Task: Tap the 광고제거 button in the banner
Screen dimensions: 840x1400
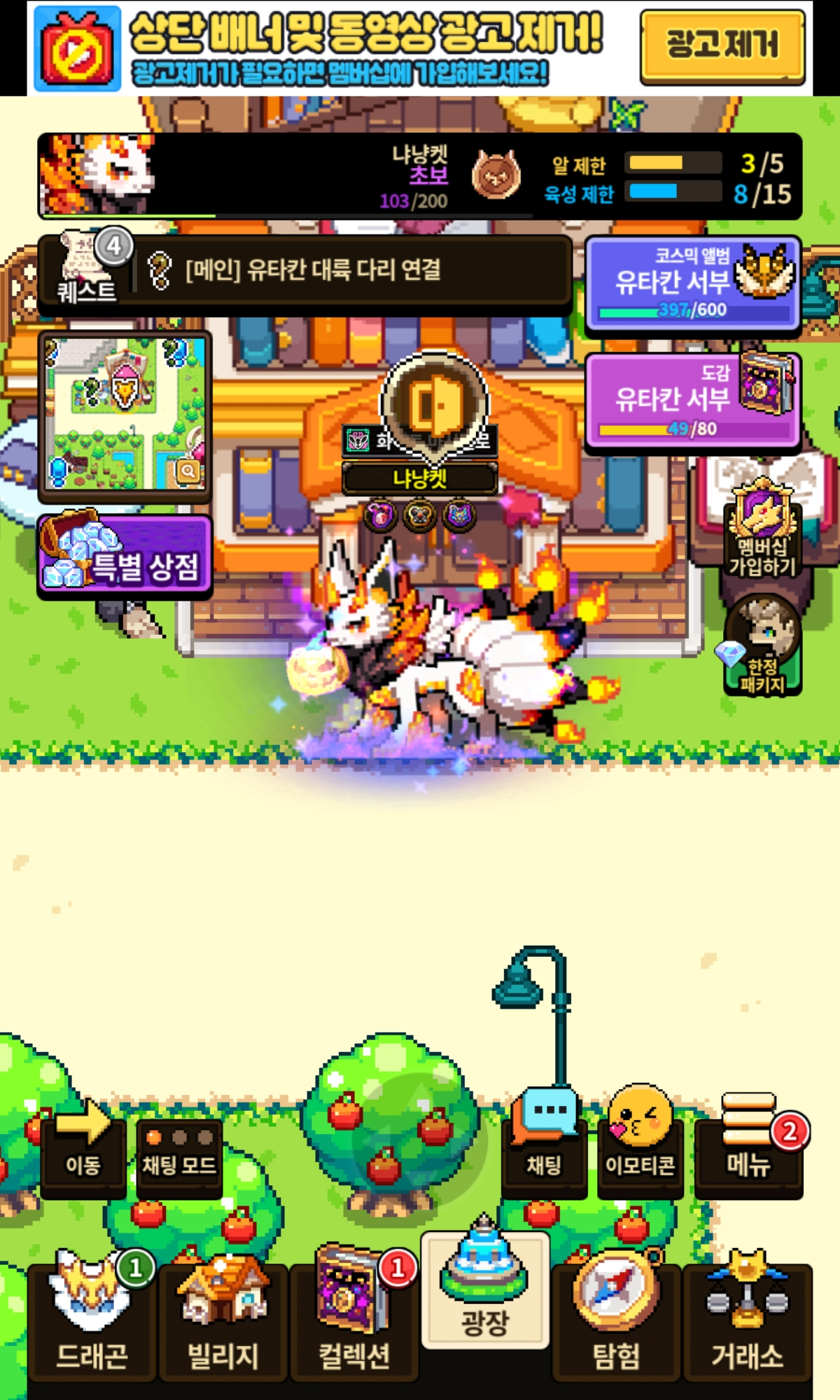Action: tap(722, 46)
